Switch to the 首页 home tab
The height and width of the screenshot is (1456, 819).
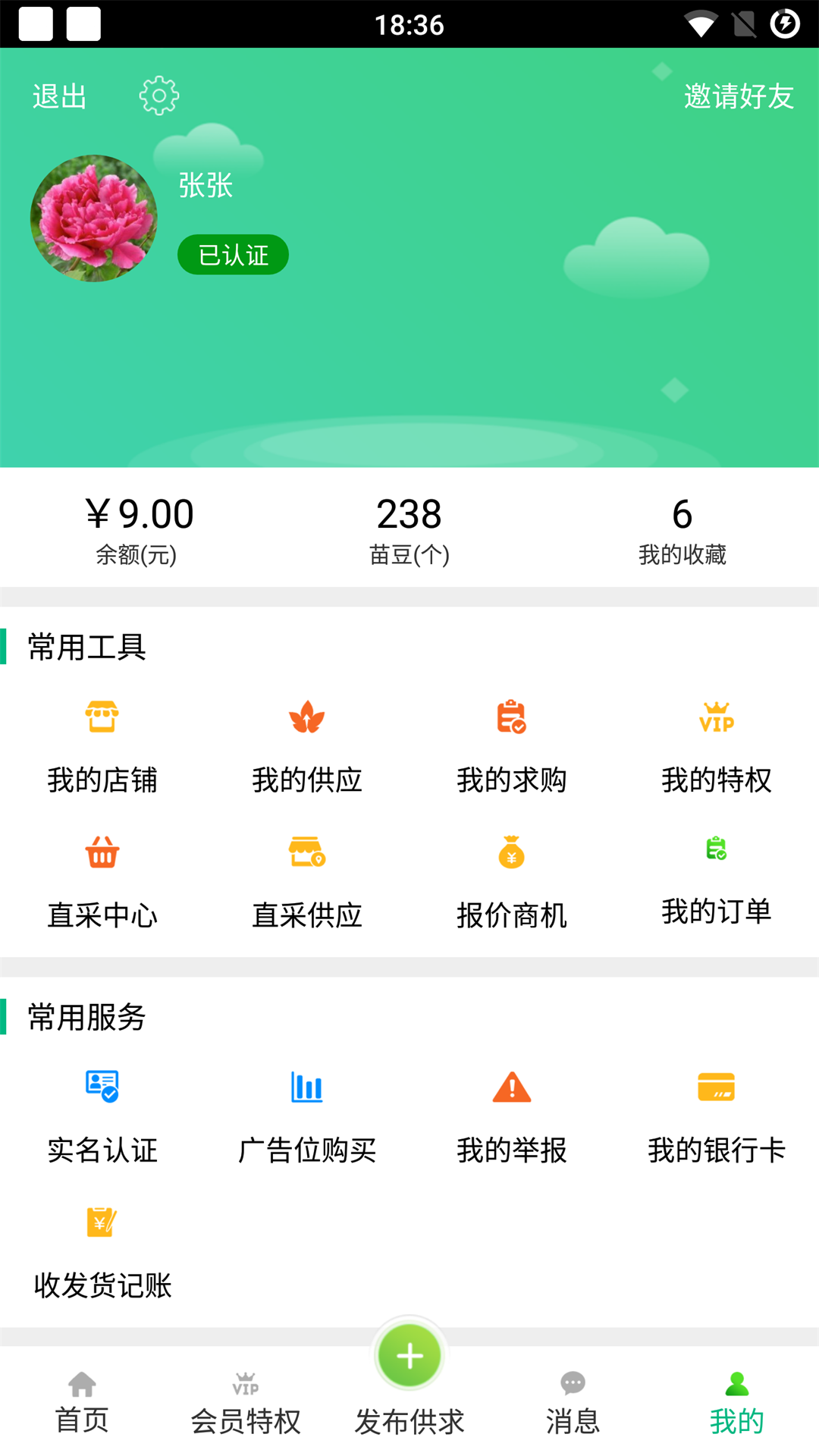click(x=81, y=1403)
